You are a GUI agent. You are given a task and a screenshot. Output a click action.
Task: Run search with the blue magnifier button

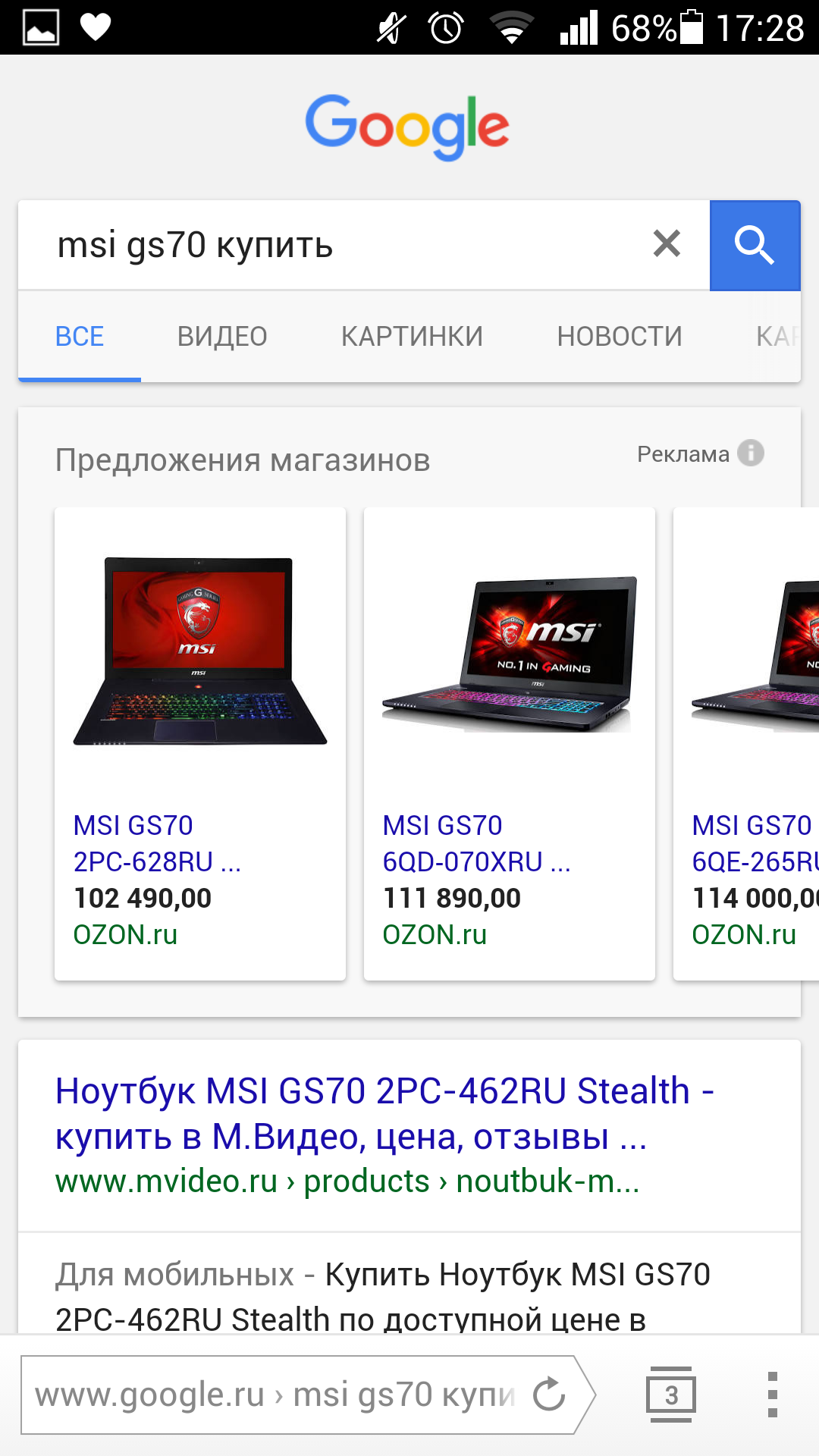click(x=755, y=246)
